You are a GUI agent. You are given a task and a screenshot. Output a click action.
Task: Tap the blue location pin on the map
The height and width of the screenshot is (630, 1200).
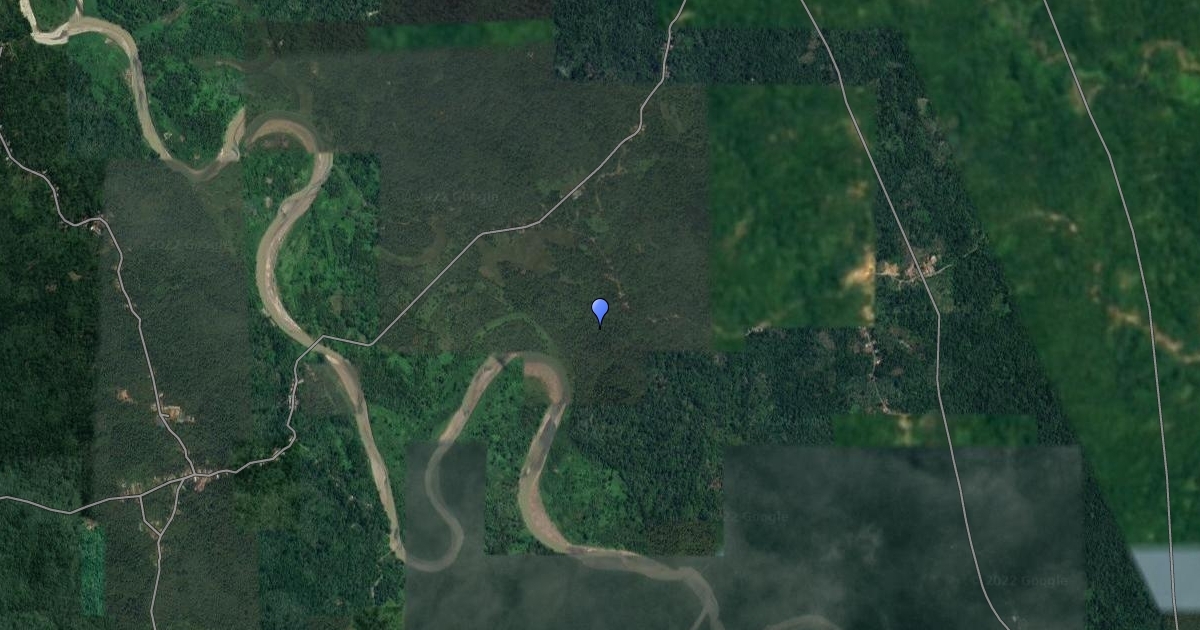coord(600,310)
